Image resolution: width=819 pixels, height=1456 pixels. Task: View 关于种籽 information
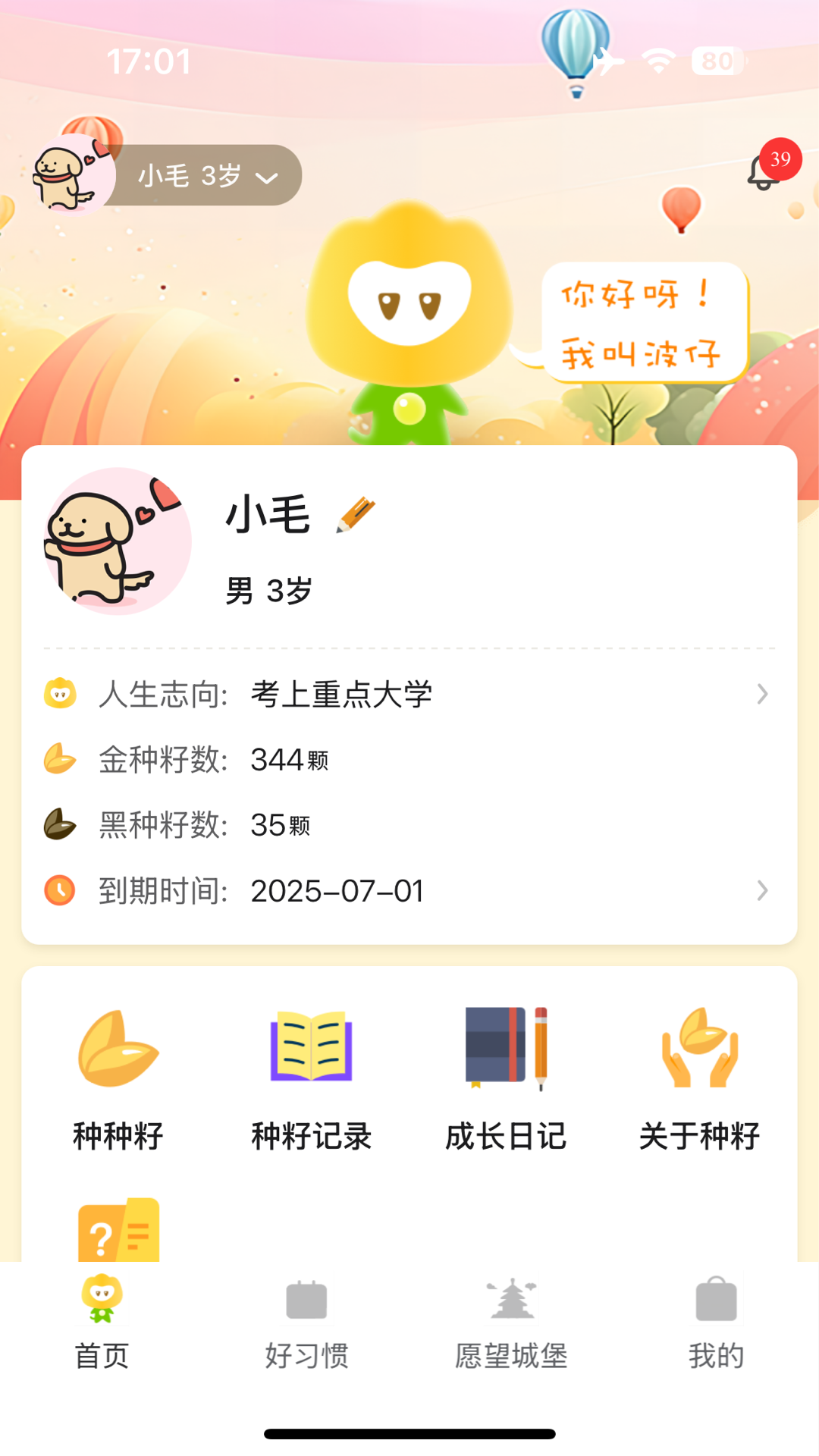698,1077
